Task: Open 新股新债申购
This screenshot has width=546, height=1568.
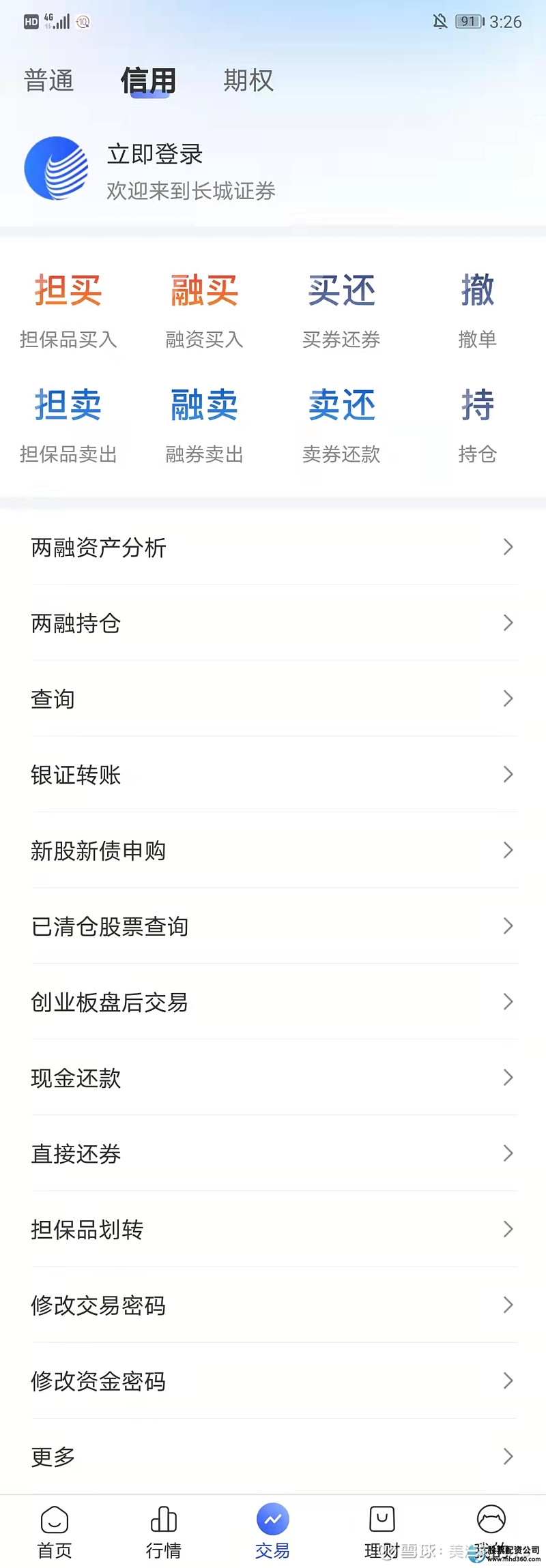Action: click(x=273, y=850)
